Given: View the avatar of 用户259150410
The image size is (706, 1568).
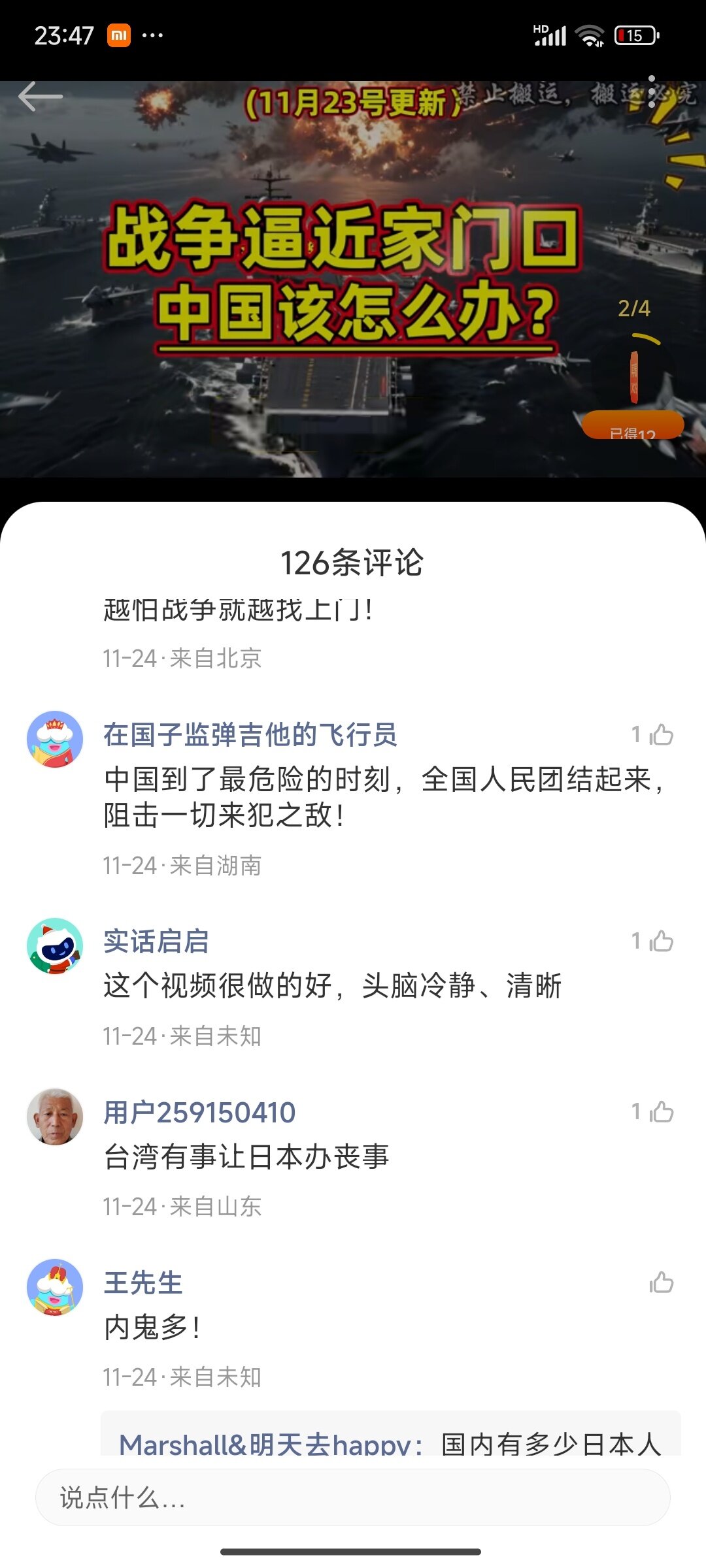Looking at the screenshot, I should (55, 1117).
